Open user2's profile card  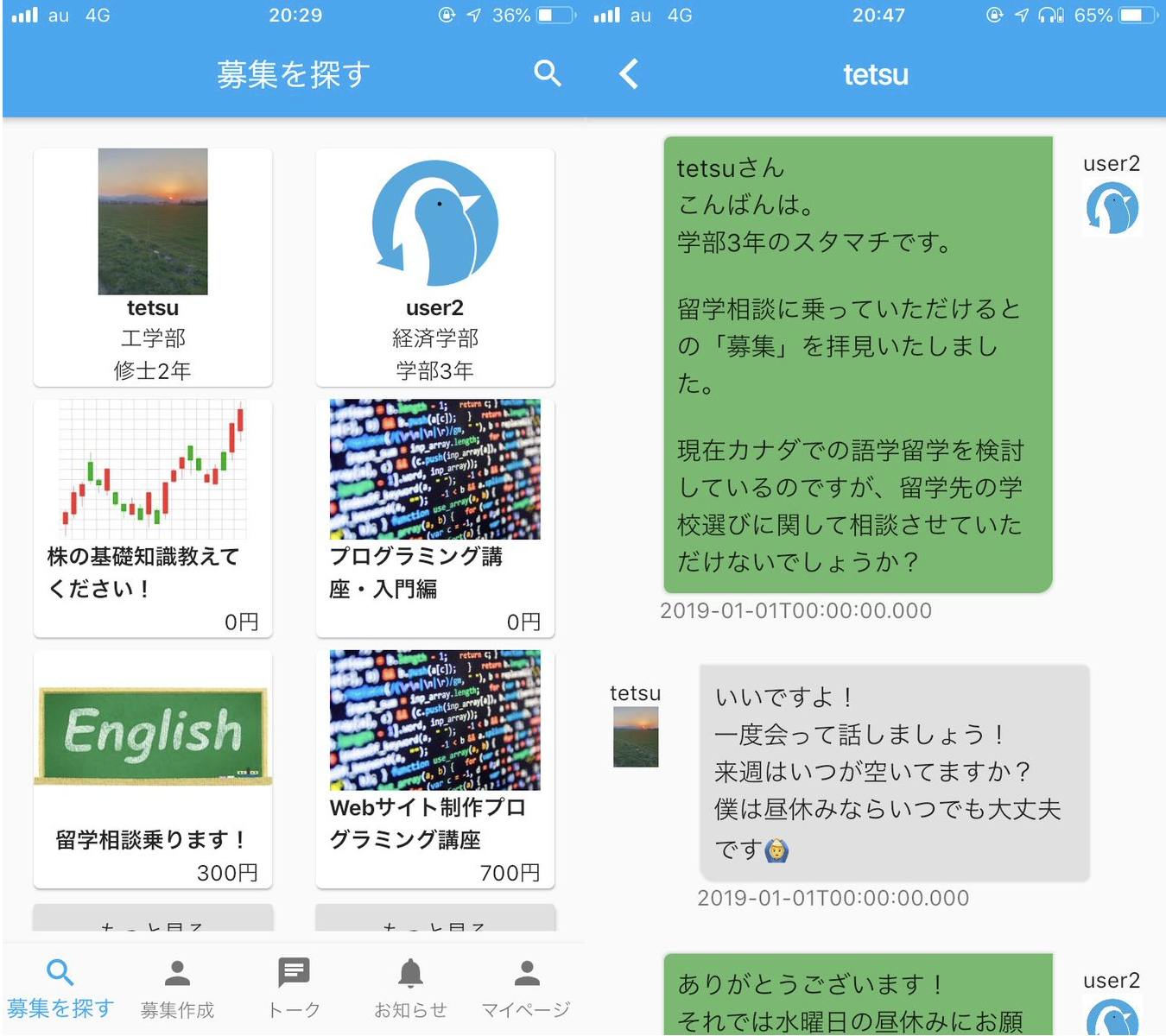(x=435, y=267)
